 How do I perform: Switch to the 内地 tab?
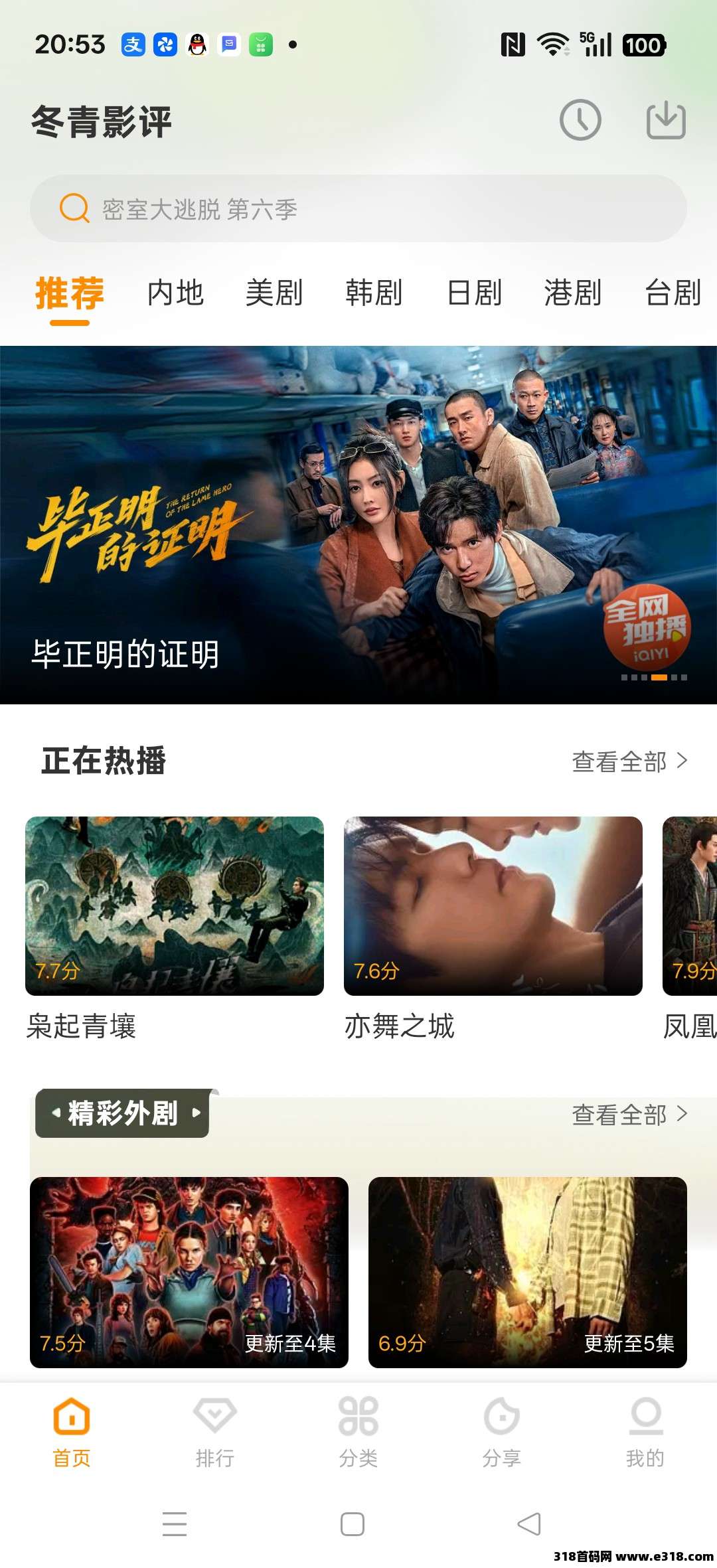175,293
